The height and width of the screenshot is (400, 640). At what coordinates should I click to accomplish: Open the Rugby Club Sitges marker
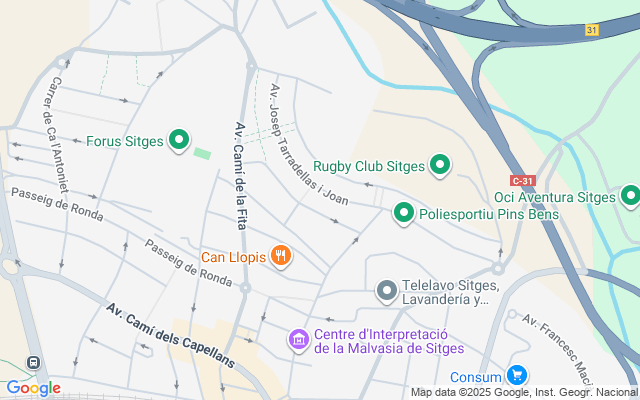440,165
